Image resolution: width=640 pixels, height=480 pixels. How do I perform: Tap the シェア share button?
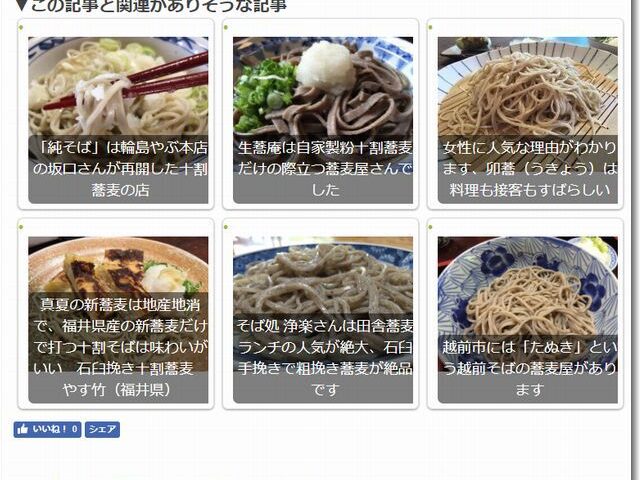point(102,430)
